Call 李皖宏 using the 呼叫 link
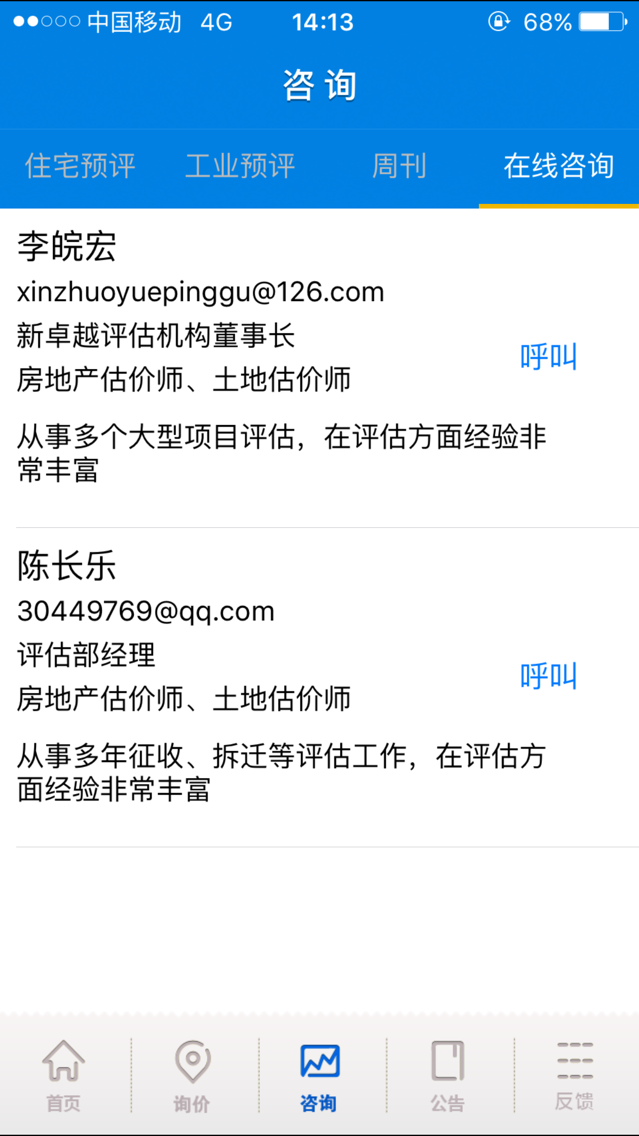Image resolution: width=639 pixels, height=1136 pixels. (x=548, y=357)
